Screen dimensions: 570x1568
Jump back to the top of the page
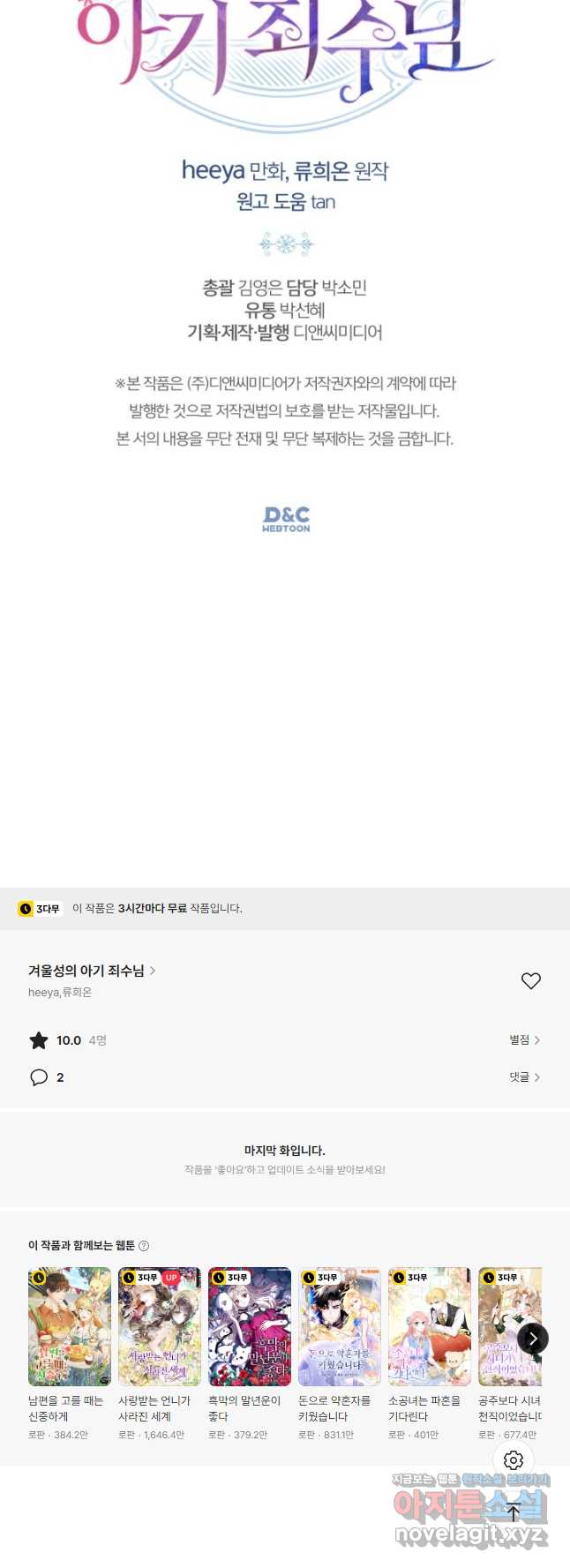point(514,1512)
